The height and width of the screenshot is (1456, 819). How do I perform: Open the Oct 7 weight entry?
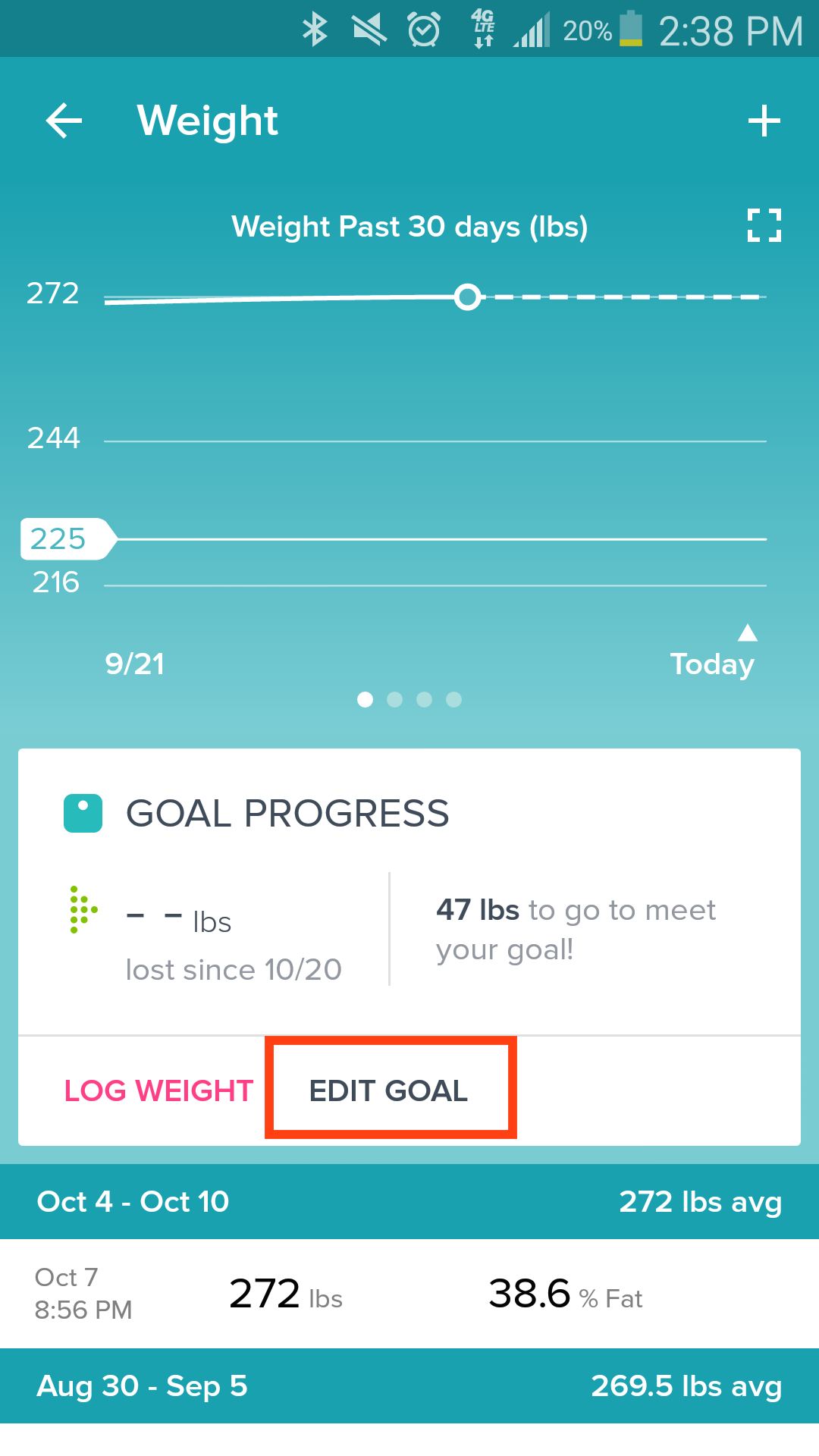tap(409, 1294)
